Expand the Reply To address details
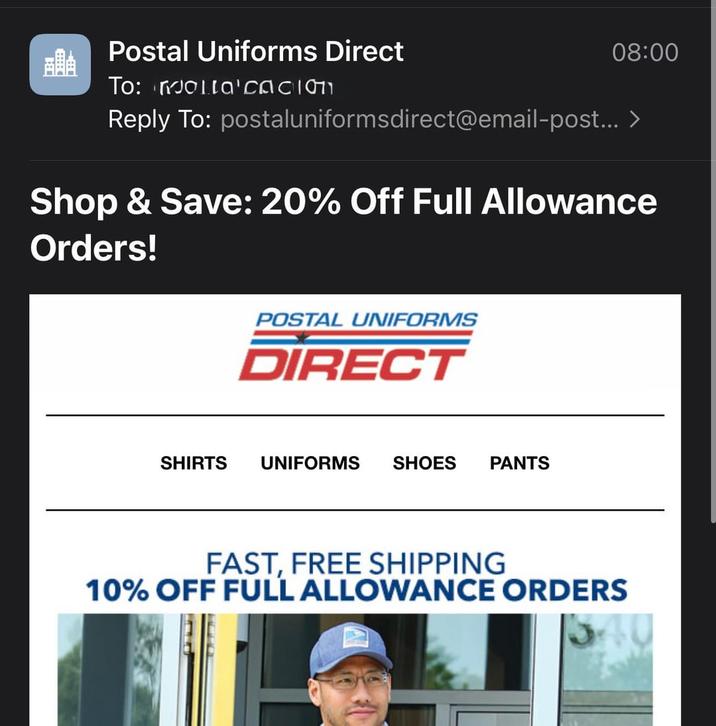Image resolution: width=716 pixels, height=726 pixels. coord(635,120)
